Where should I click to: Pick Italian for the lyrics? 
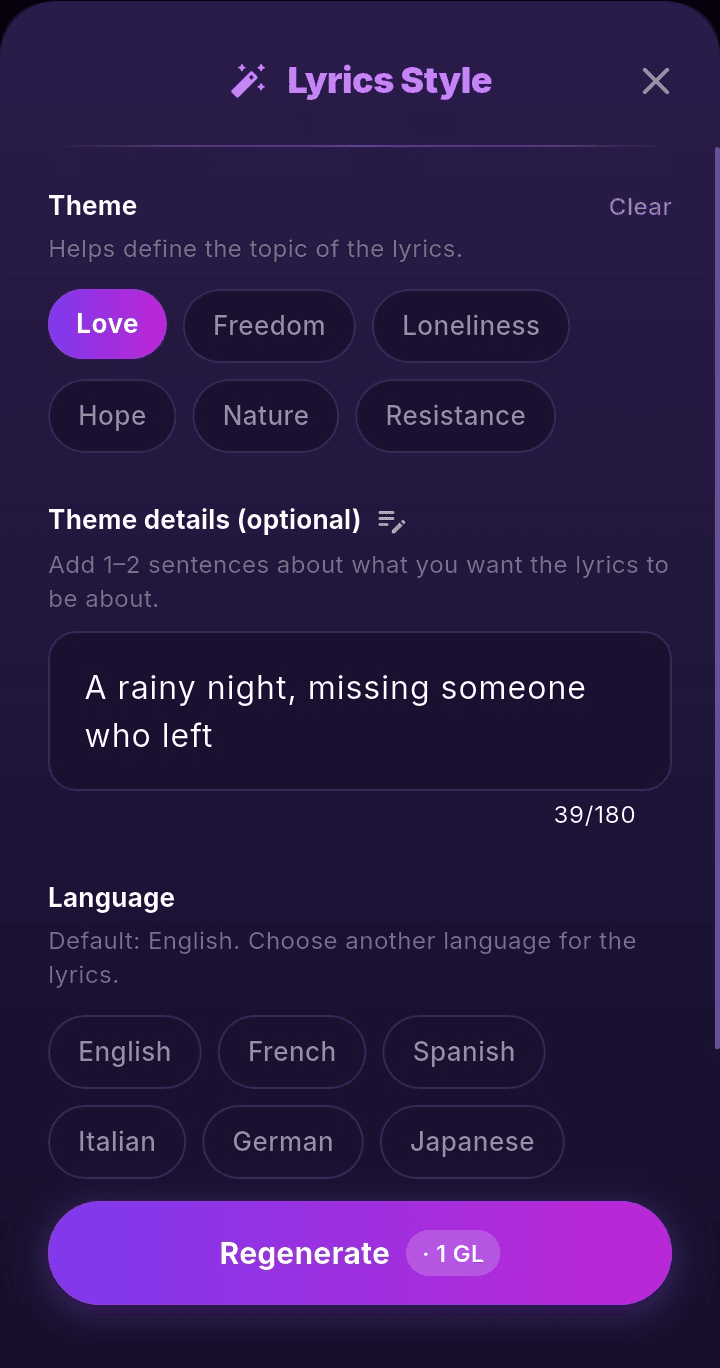tap(117, 1142)
